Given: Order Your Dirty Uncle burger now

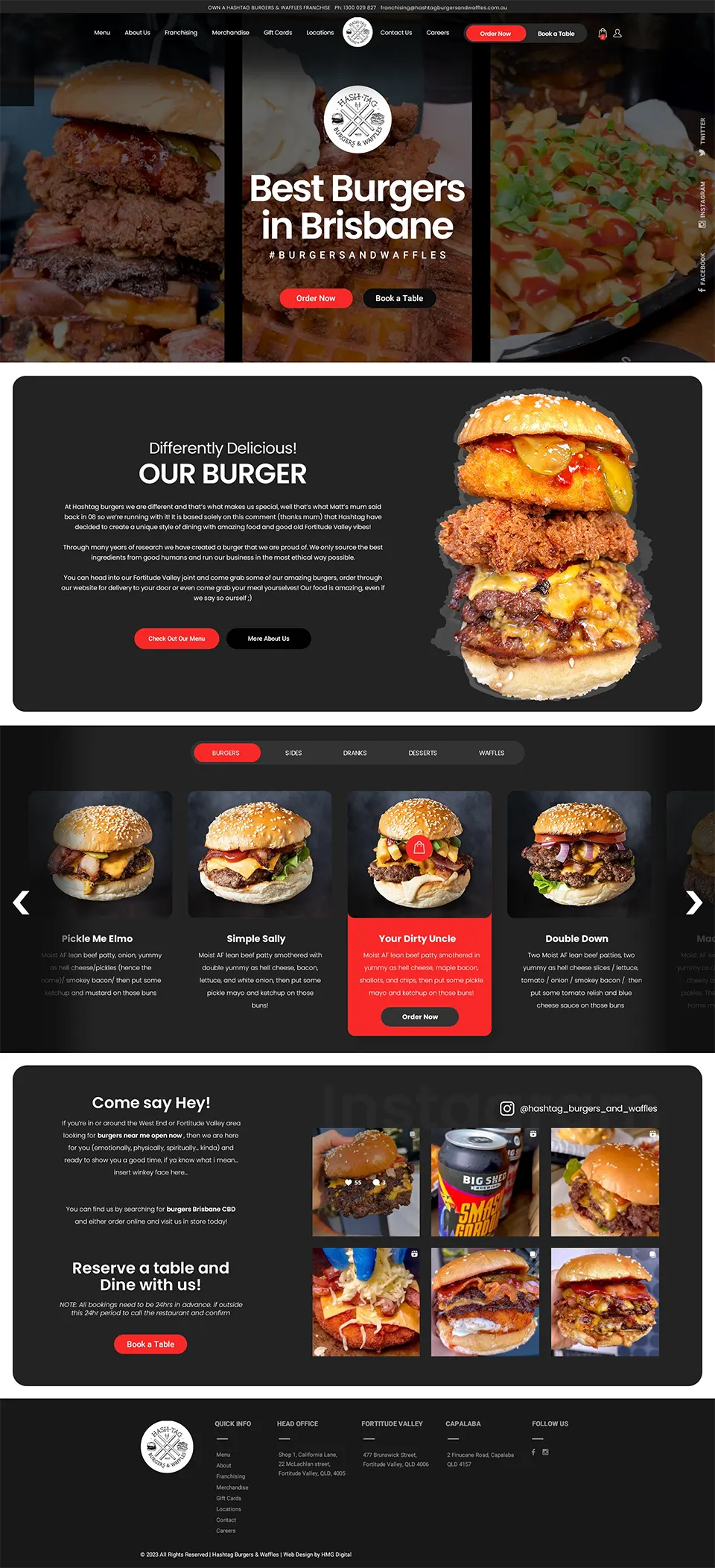Looking at the screenshot, I should tap(419, 1017).
